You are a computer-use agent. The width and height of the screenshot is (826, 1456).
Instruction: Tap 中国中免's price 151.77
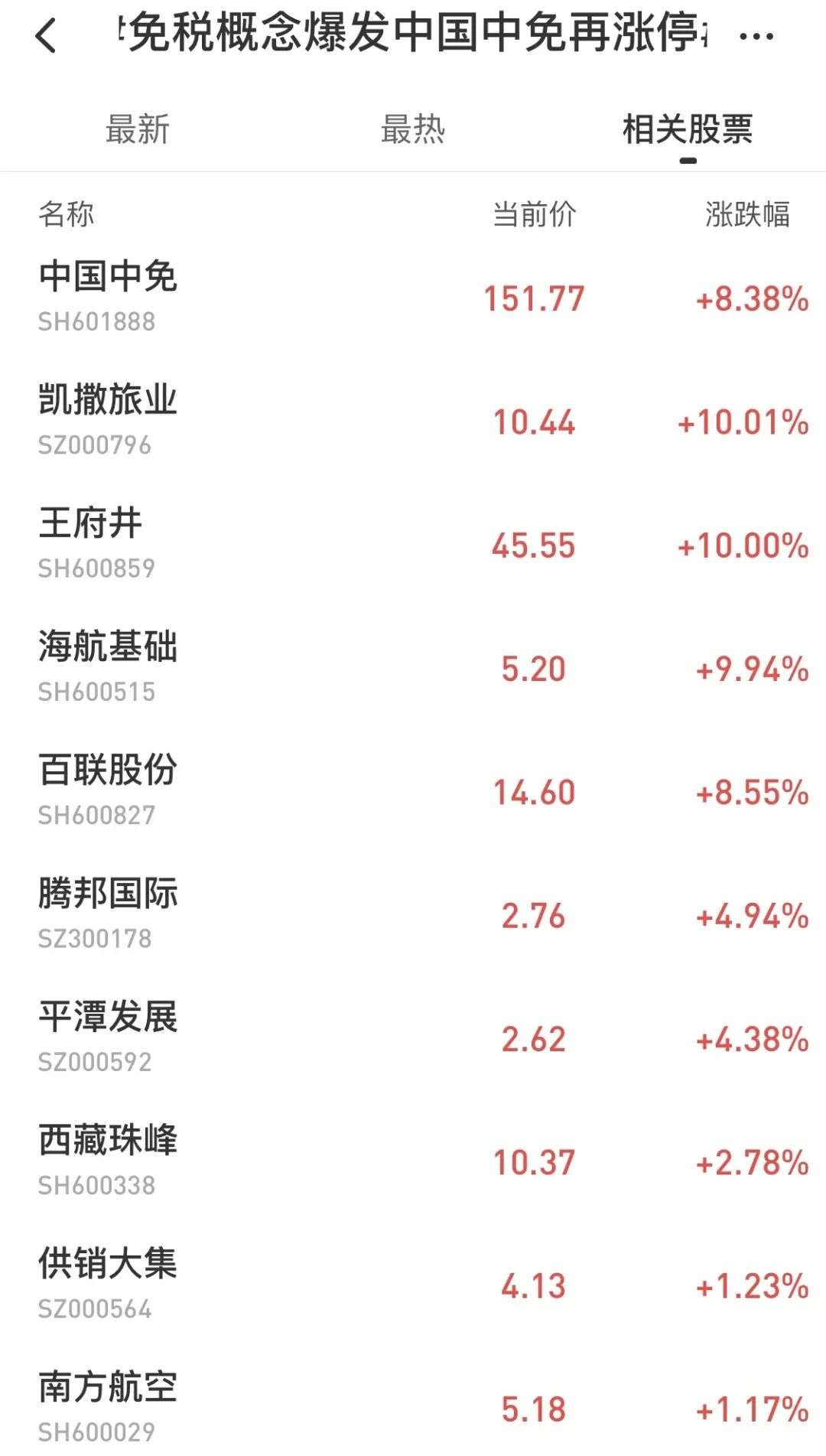pos(534,298)
